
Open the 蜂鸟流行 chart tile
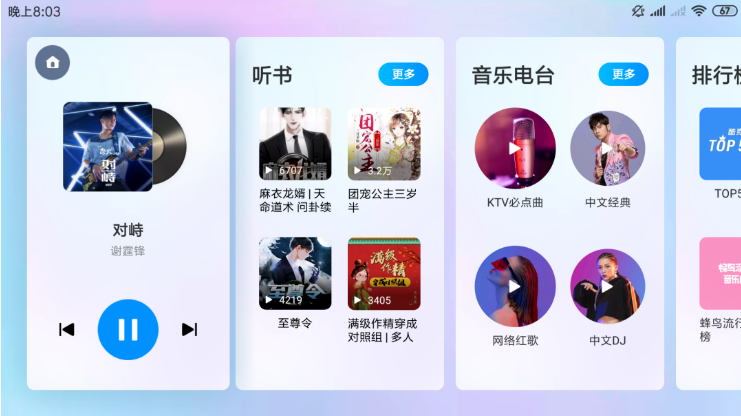coord(721,273)
